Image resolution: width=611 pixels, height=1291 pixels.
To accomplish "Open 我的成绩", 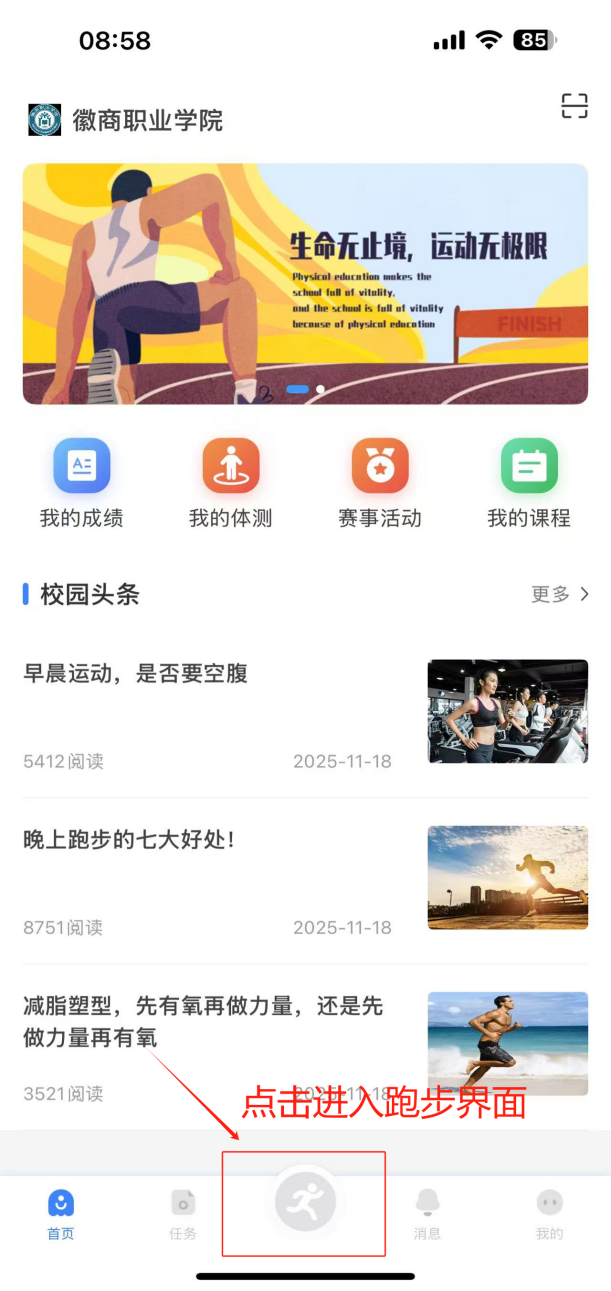I will point(82,482).
